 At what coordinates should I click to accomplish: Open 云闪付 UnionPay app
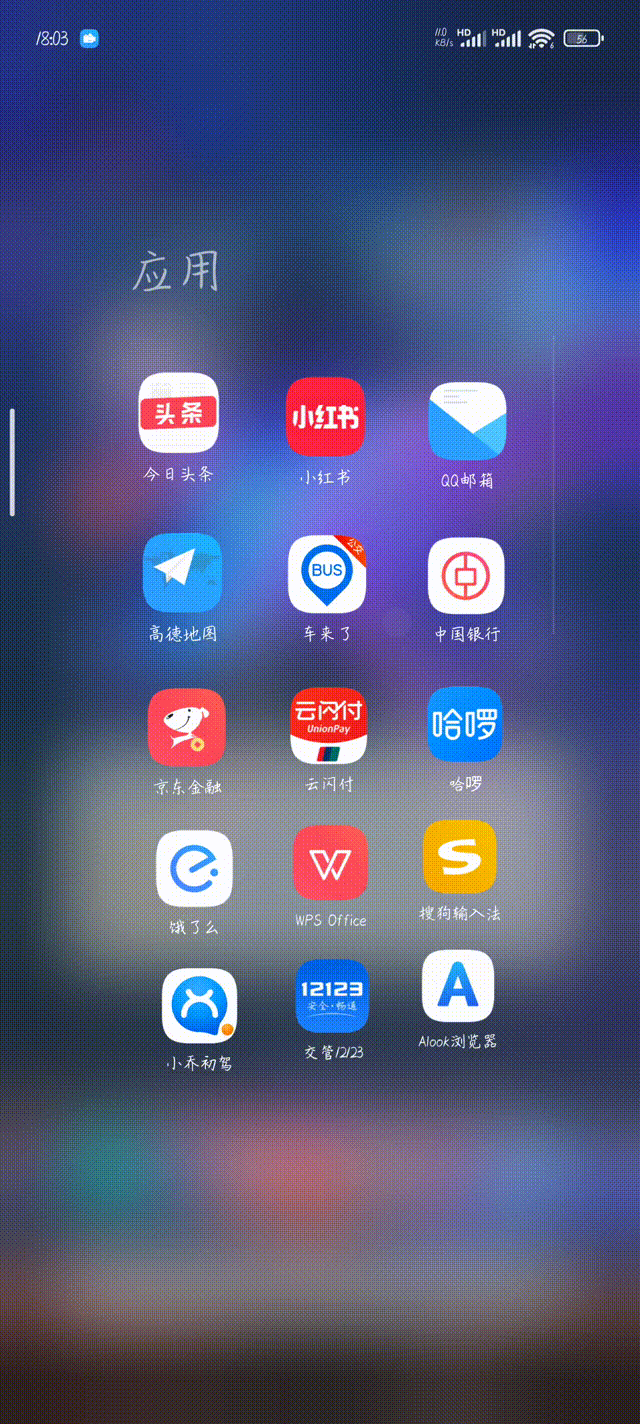328,725
